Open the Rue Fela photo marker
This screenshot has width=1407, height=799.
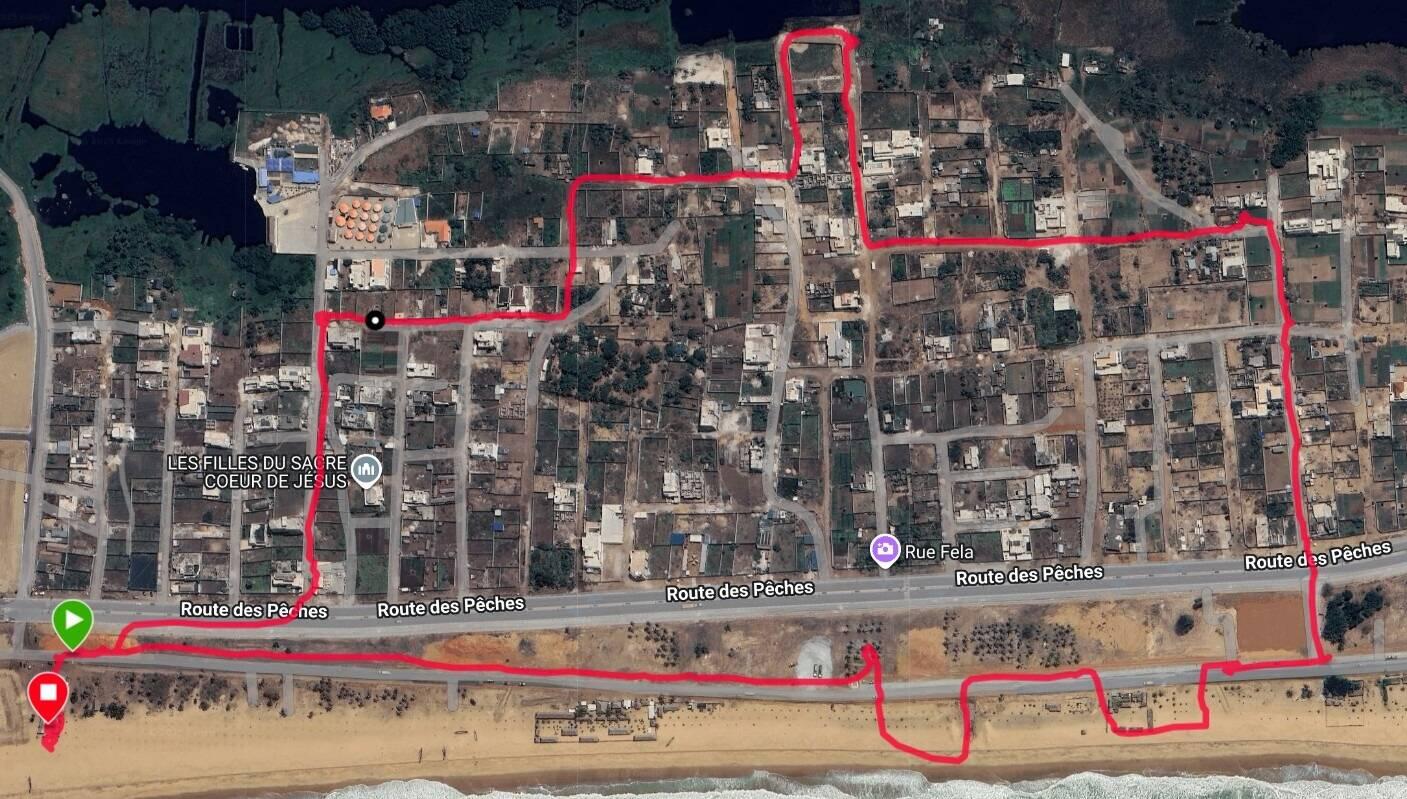click(x=883, y=549)
